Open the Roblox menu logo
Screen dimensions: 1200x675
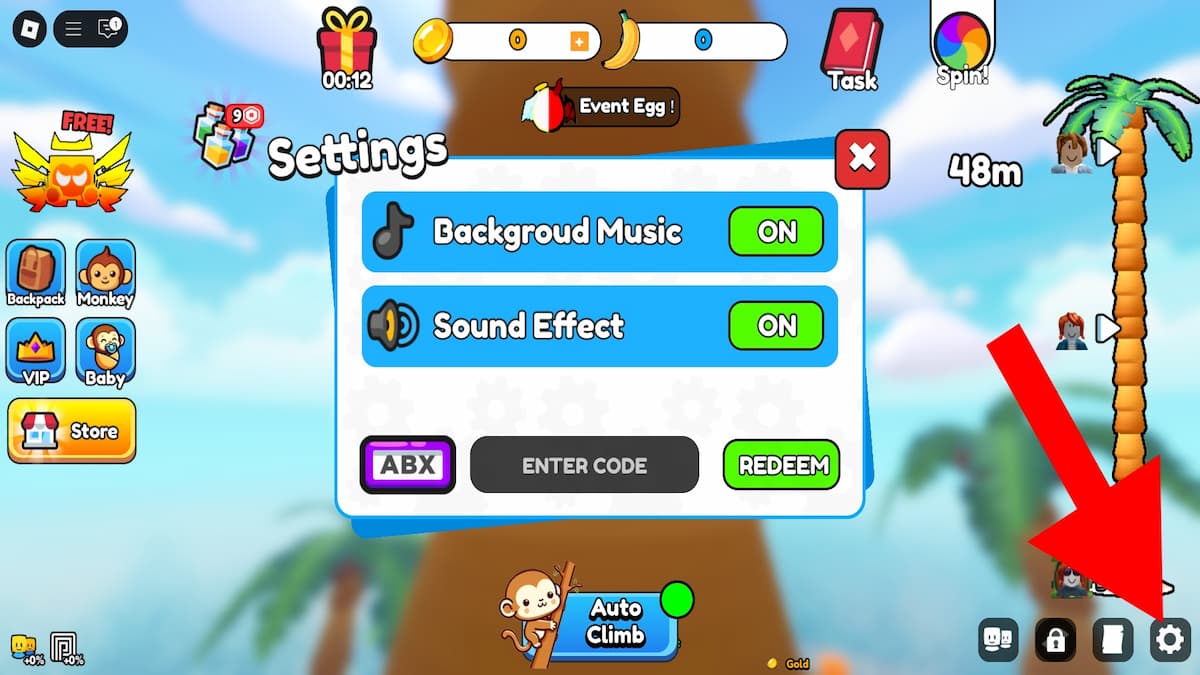(28, 29)
